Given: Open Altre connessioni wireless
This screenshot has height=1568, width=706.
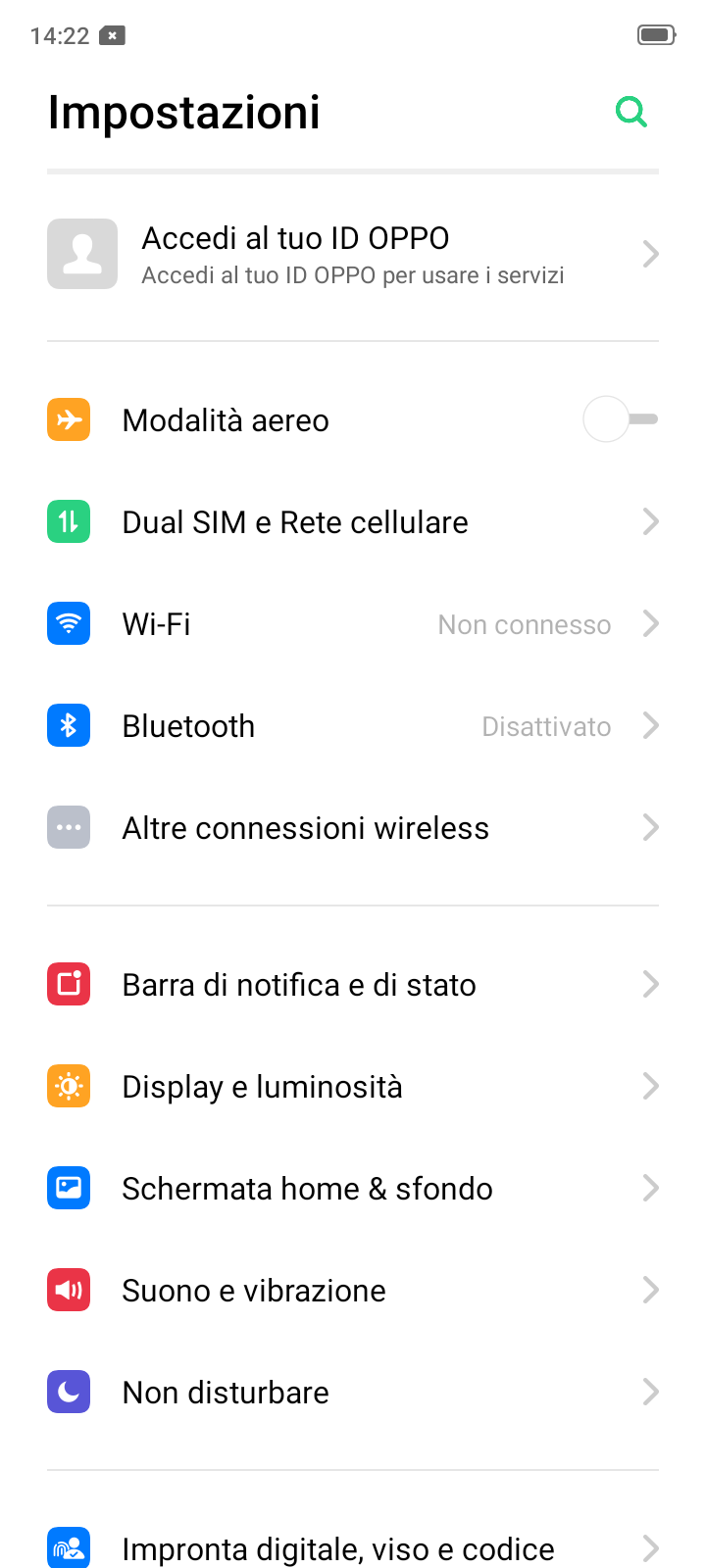Looking at the screenshot, I should (x=353, y=827).
